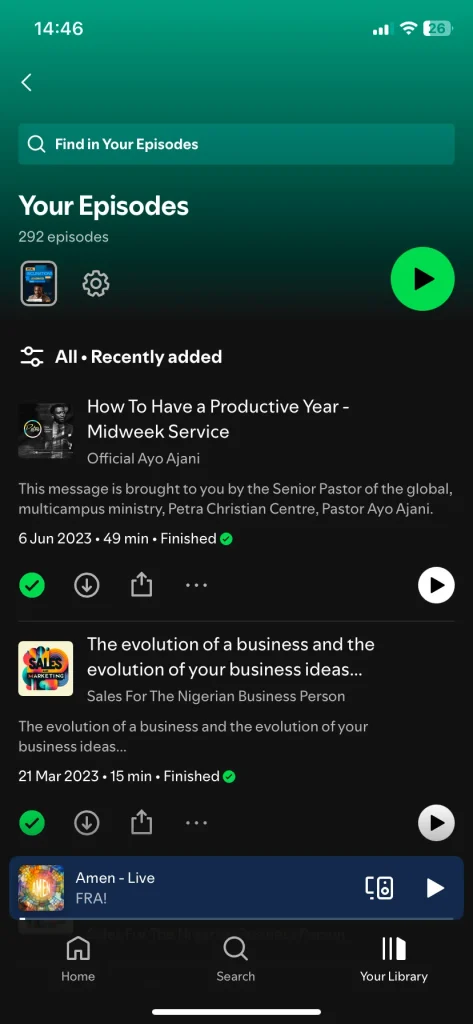
Task: Download The evolution of a business episode
Action: tap(87, 823)
